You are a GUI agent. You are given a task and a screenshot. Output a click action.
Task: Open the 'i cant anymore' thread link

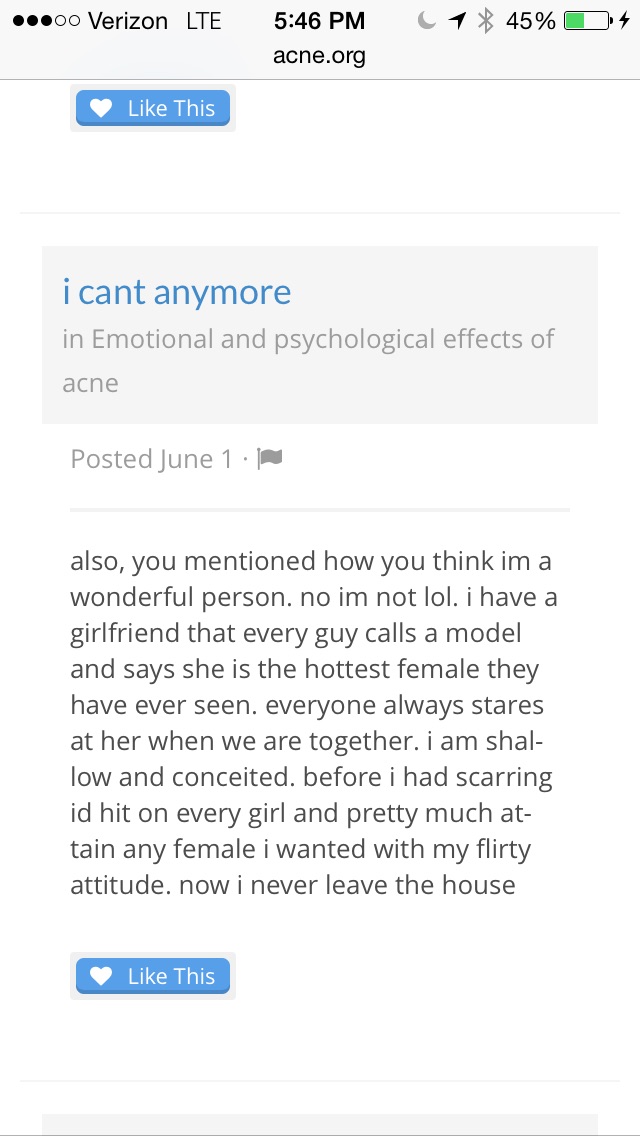(x=177, y=292)
